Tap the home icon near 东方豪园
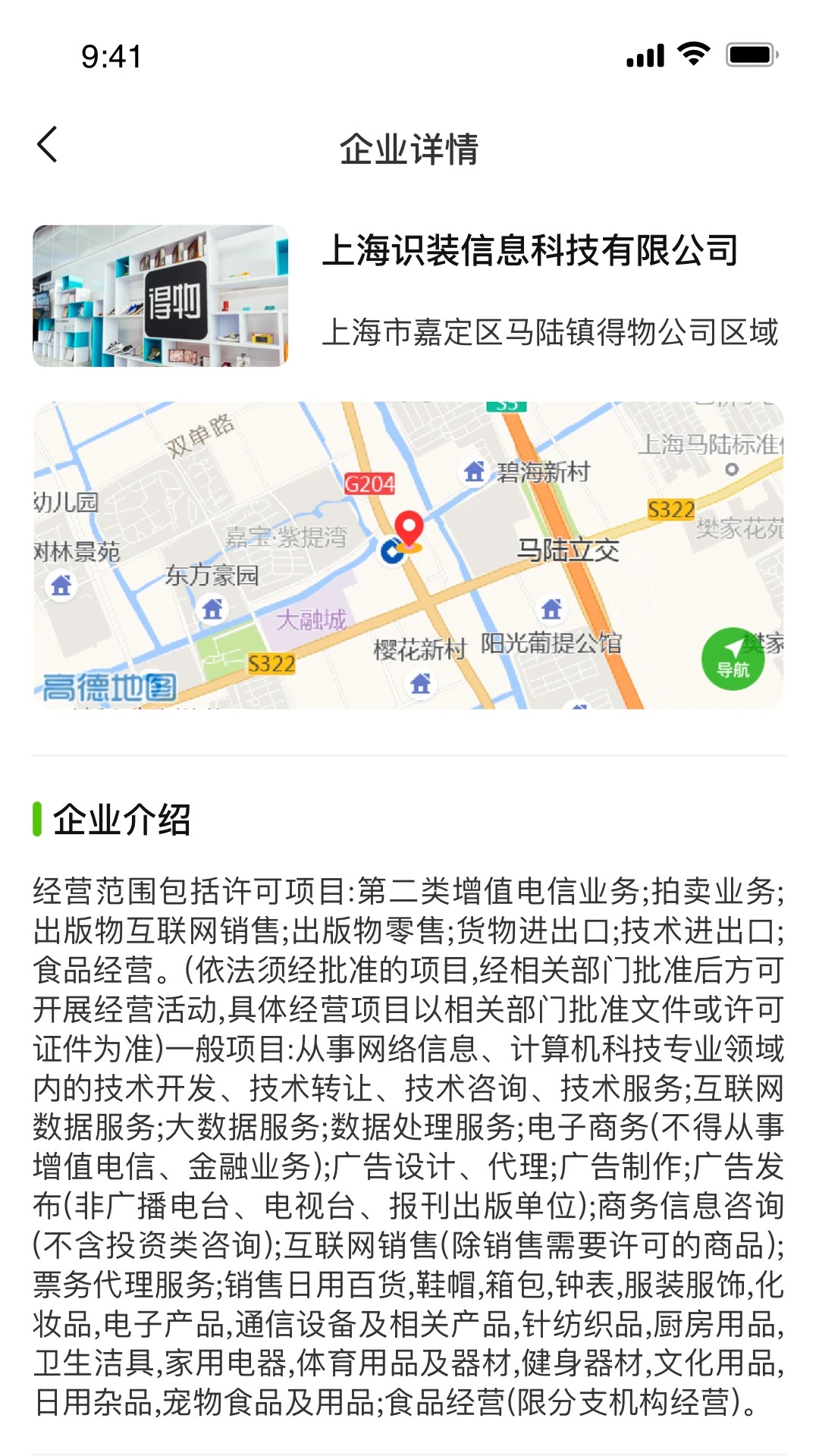Image resolution: width=819 pixels, height=1456 pixels. [x=212, y=608]
